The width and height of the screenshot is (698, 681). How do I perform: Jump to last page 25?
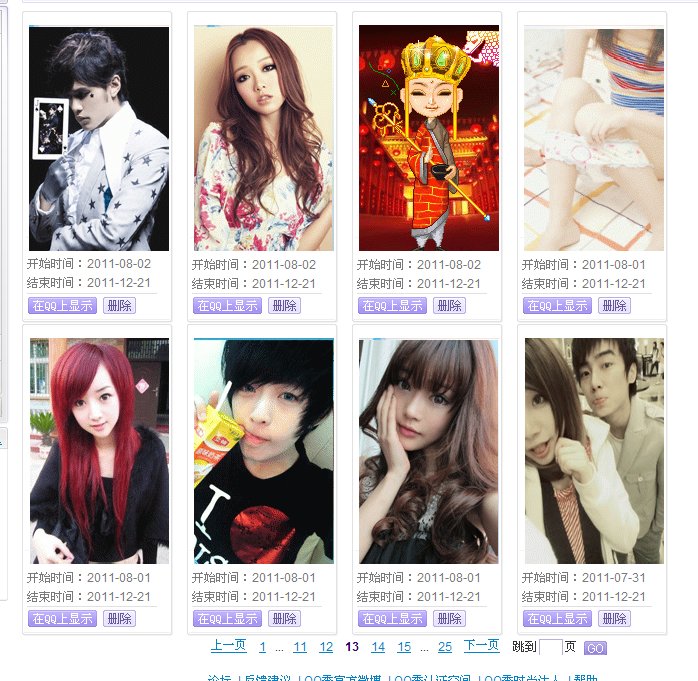point(445,648)
